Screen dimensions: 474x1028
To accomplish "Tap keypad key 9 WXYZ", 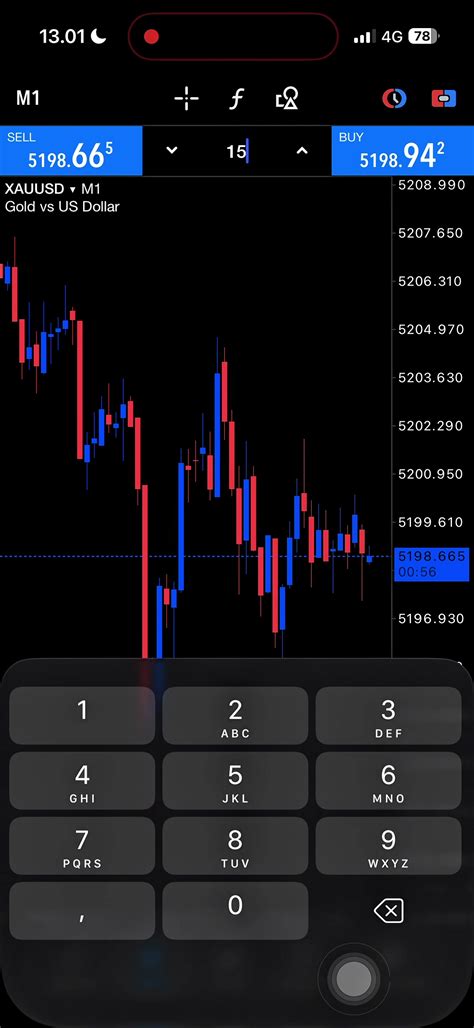I will click(388, 846).
